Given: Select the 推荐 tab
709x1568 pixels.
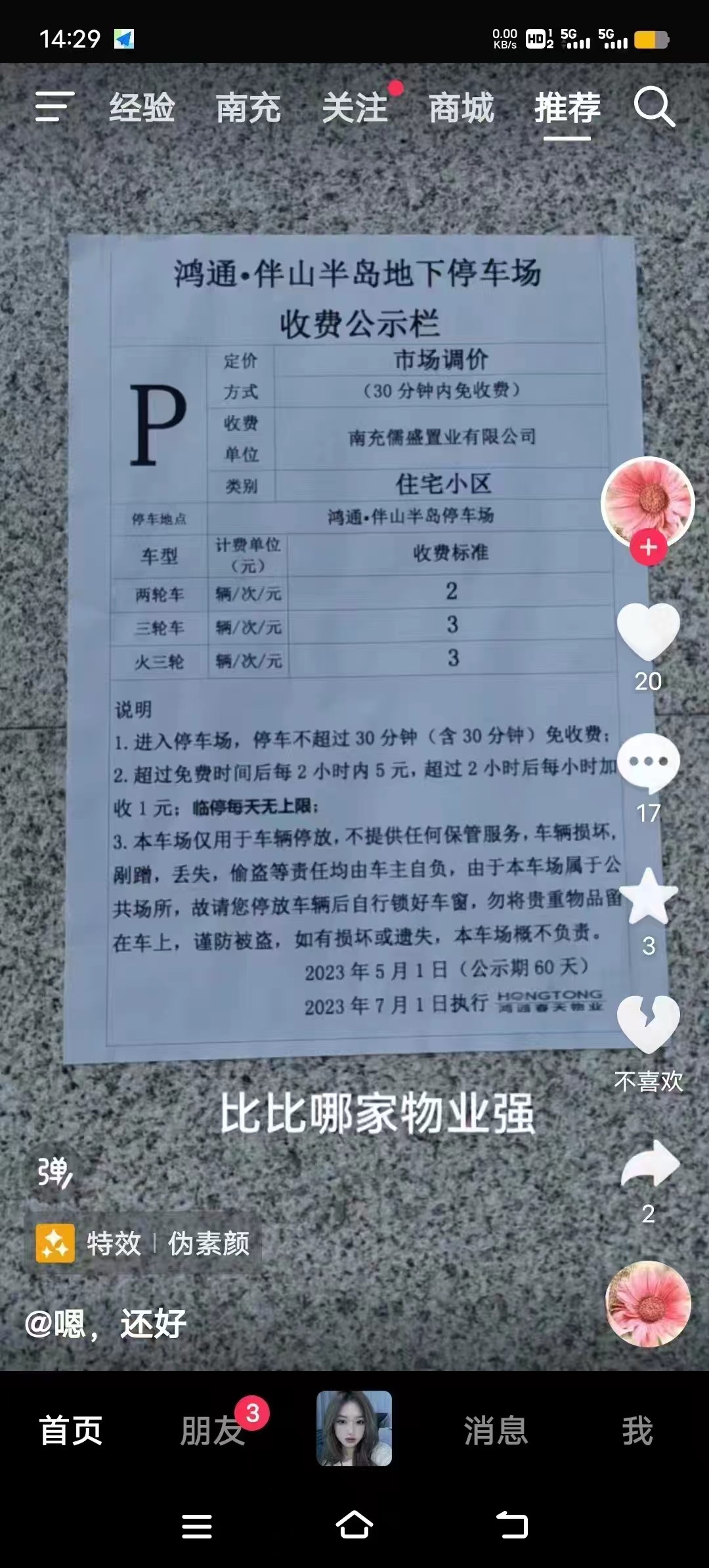Looking at the screenshot, I should pos(567,108).
